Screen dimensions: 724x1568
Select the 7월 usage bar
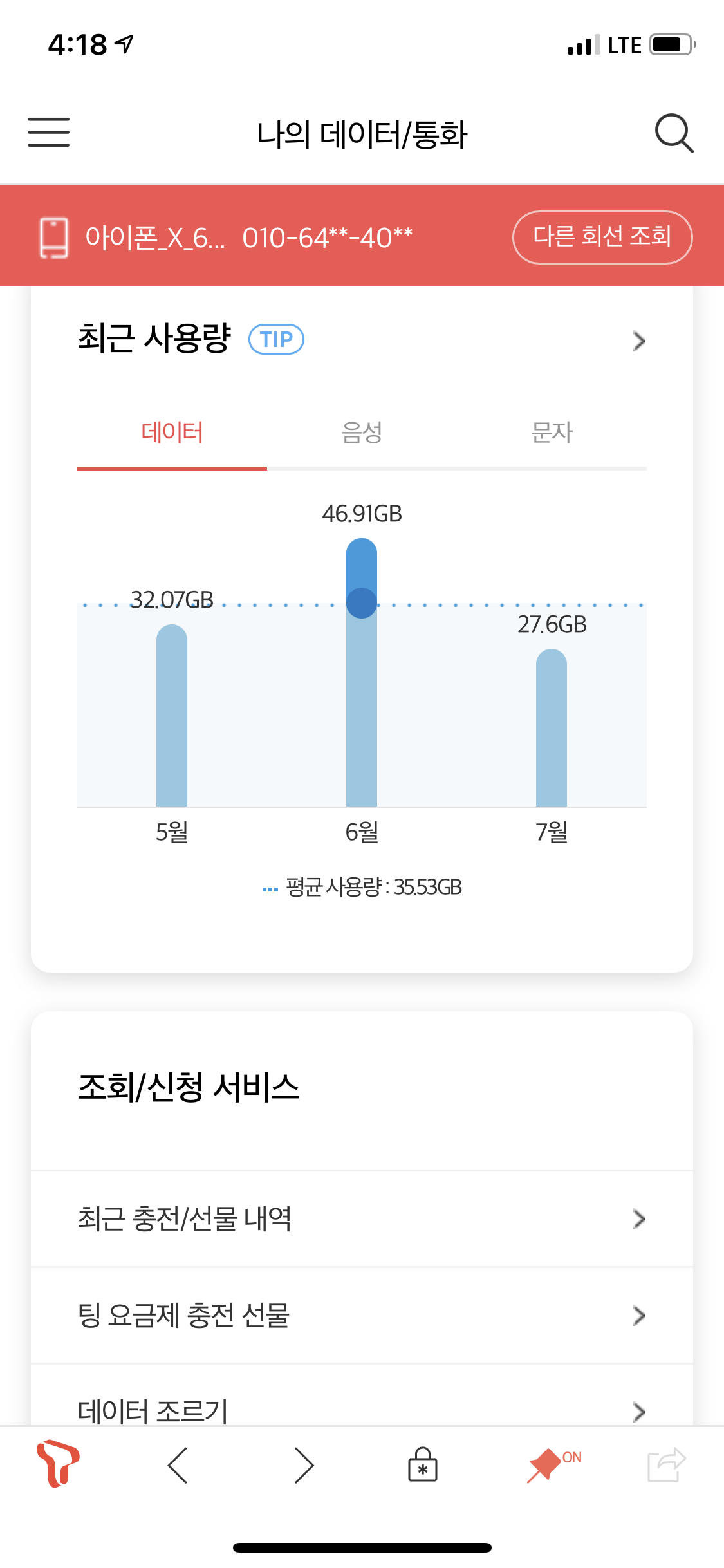(x=552, y=727)
